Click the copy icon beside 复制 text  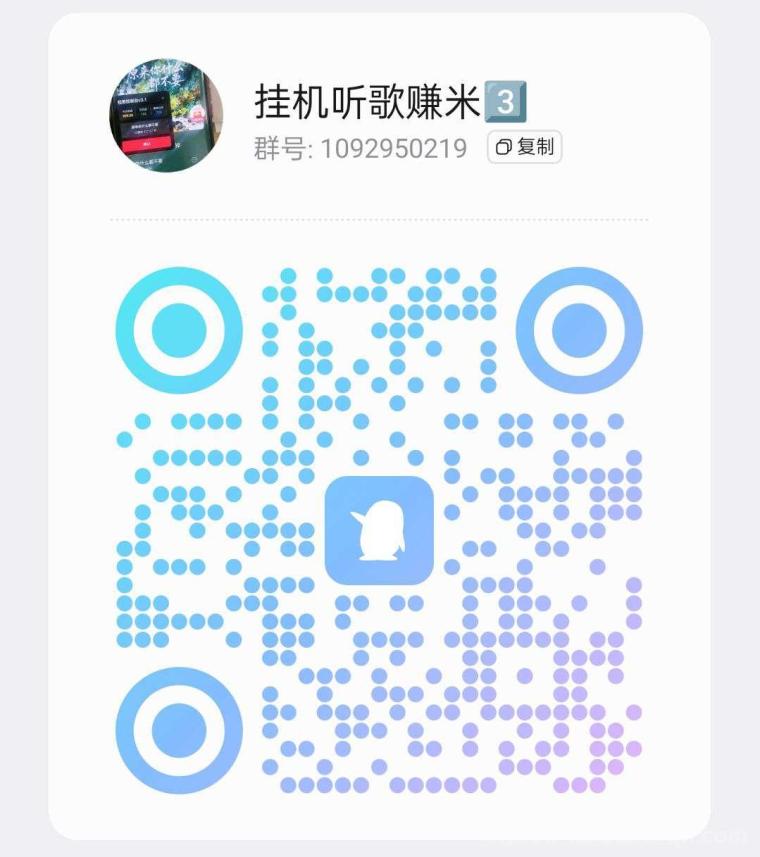pos(502,147)
